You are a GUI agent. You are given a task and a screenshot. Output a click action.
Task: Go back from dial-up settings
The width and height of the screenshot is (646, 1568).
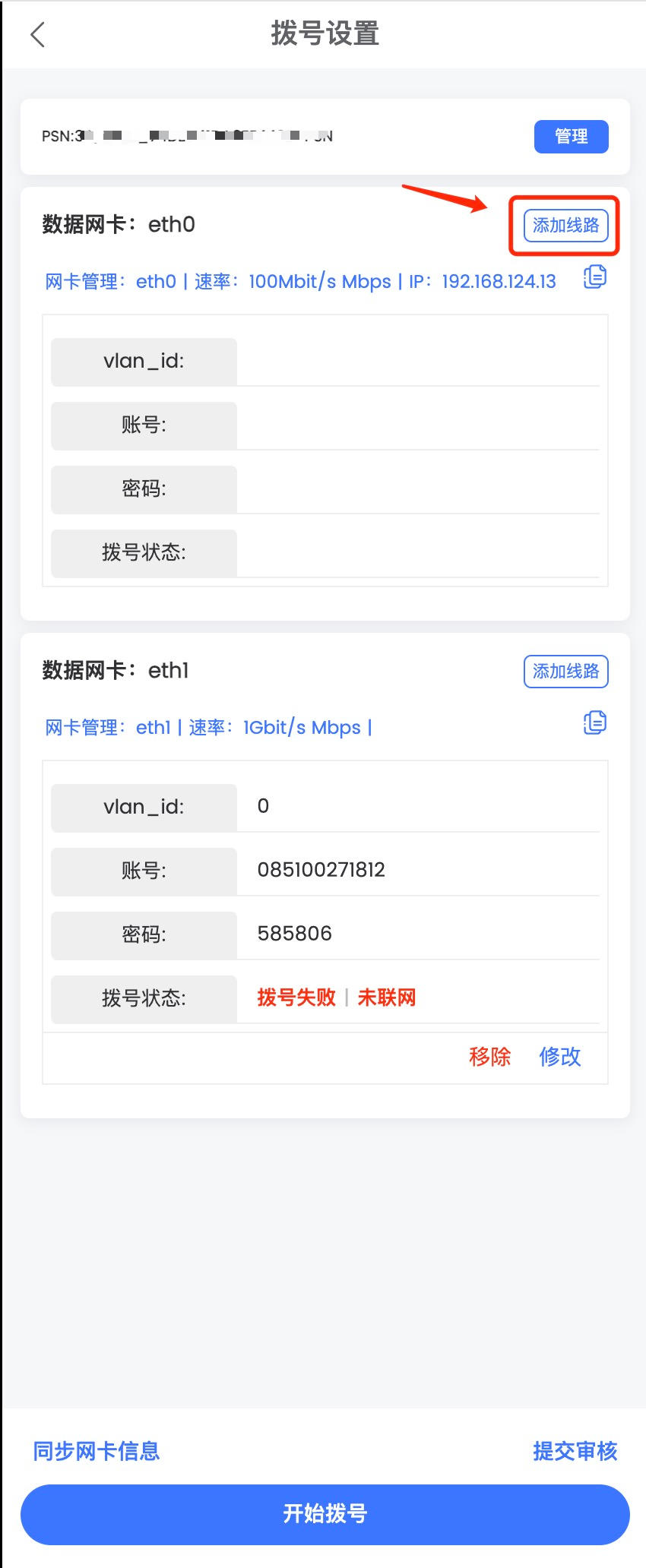[x=38, y=34]
